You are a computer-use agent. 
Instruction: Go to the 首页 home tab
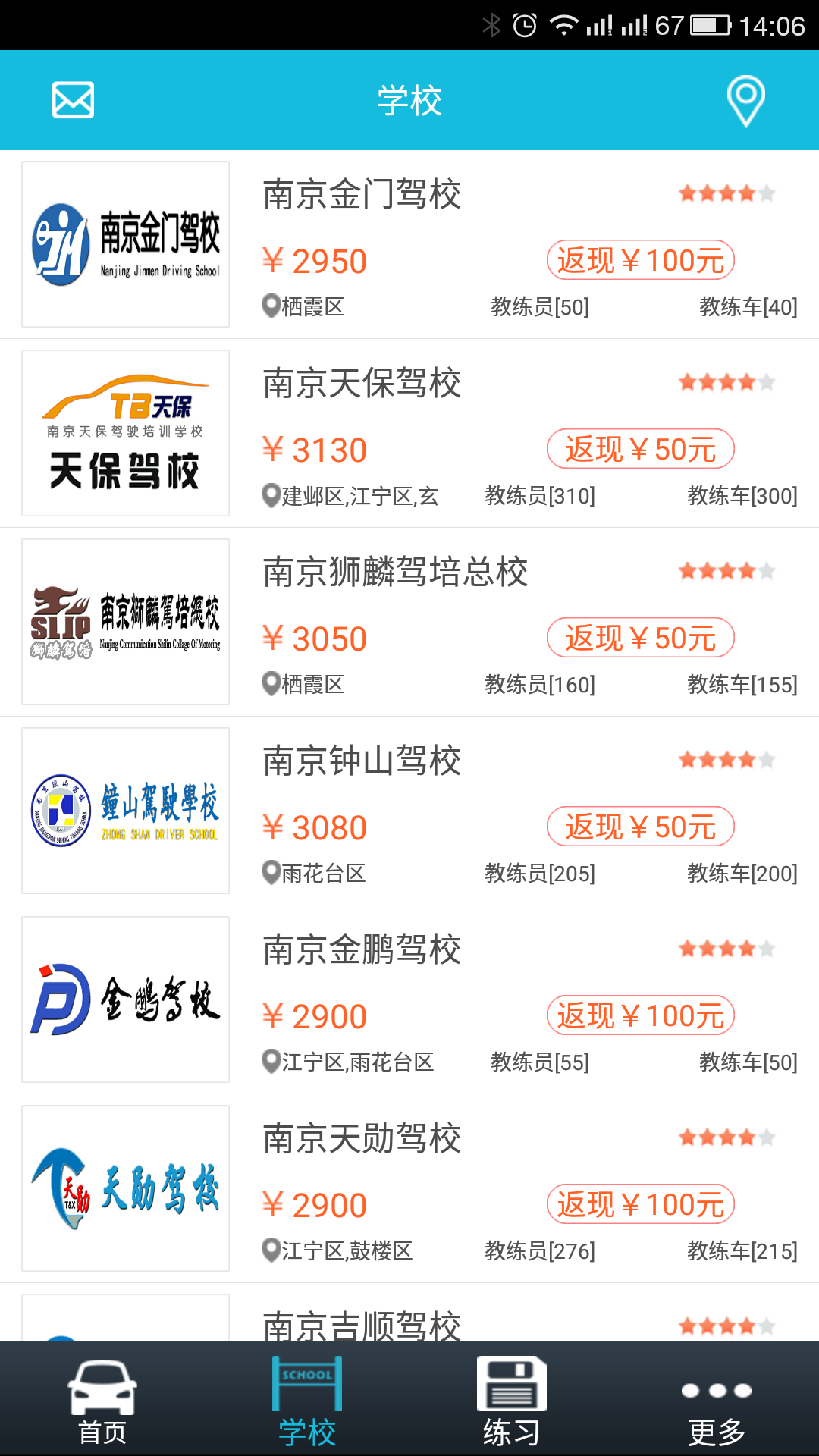(x=102, y=1400)
